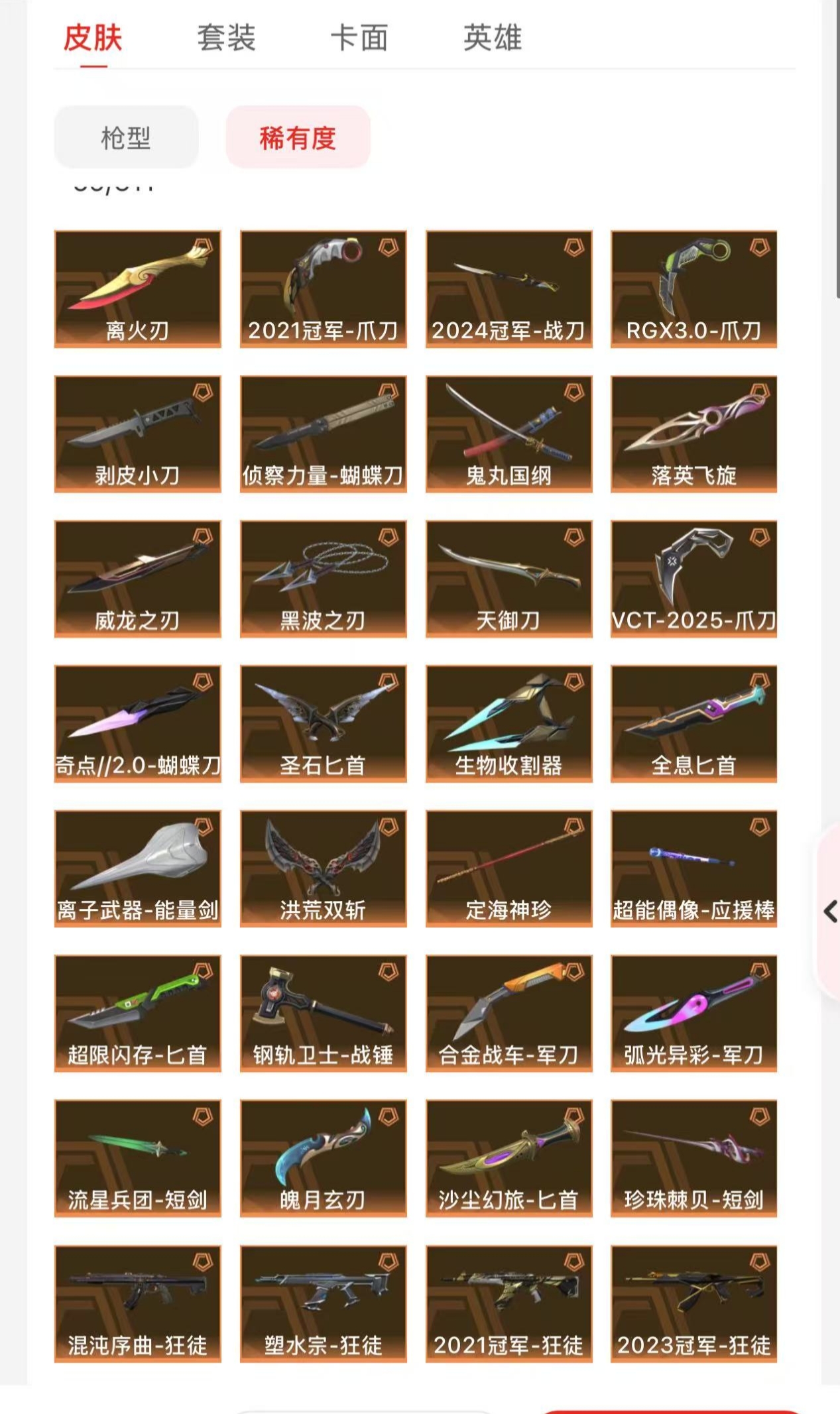View the RGX3.0-爪刀 skin
This screenshot has width=840, height=1414.
(x=693, y=288)
